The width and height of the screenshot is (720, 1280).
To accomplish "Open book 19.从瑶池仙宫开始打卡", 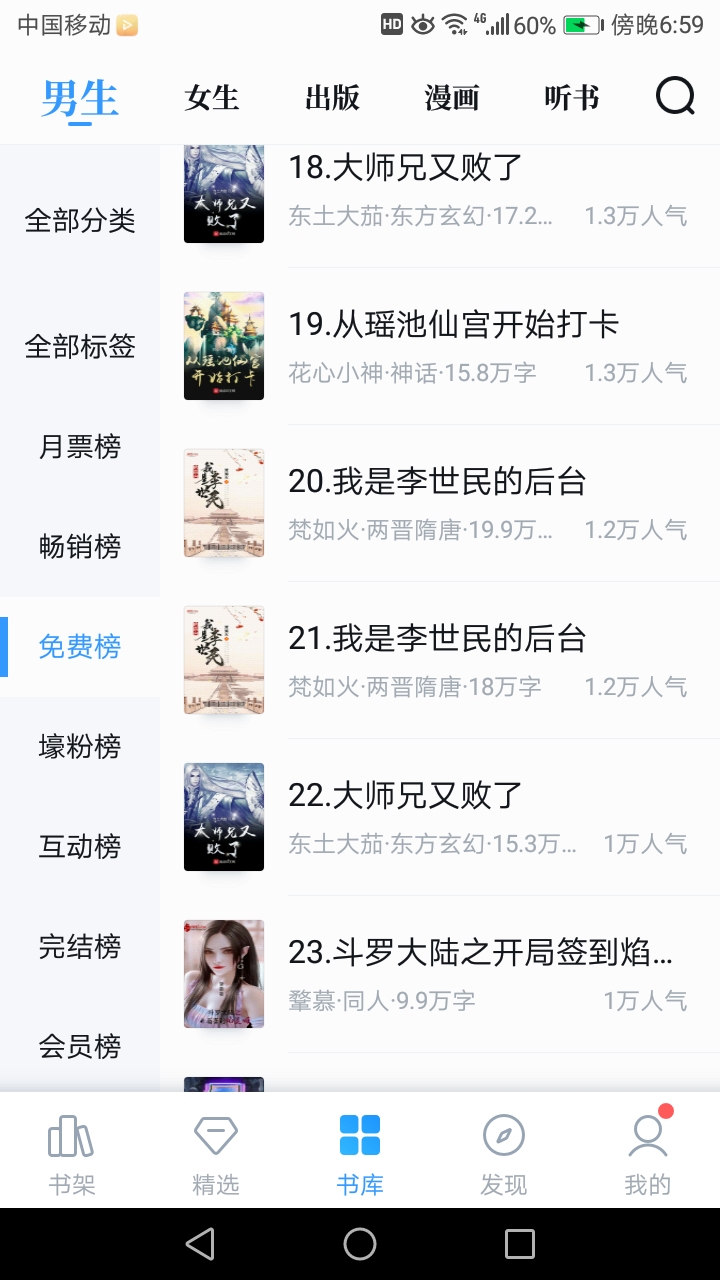I will point(453,325).
